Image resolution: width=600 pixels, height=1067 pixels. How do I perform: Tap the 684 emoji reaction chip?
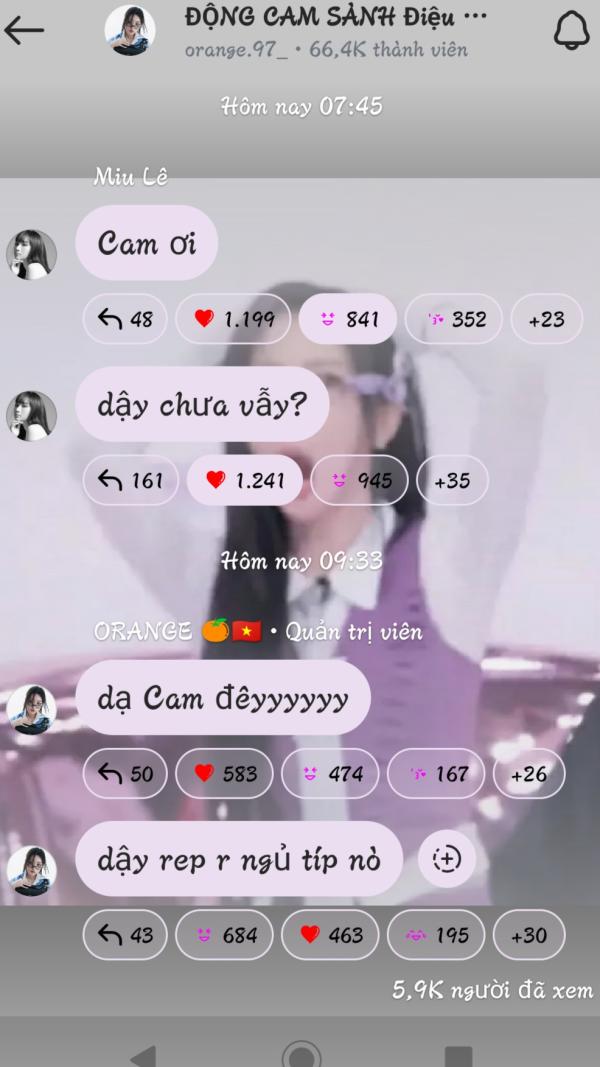tap(224, 935)
